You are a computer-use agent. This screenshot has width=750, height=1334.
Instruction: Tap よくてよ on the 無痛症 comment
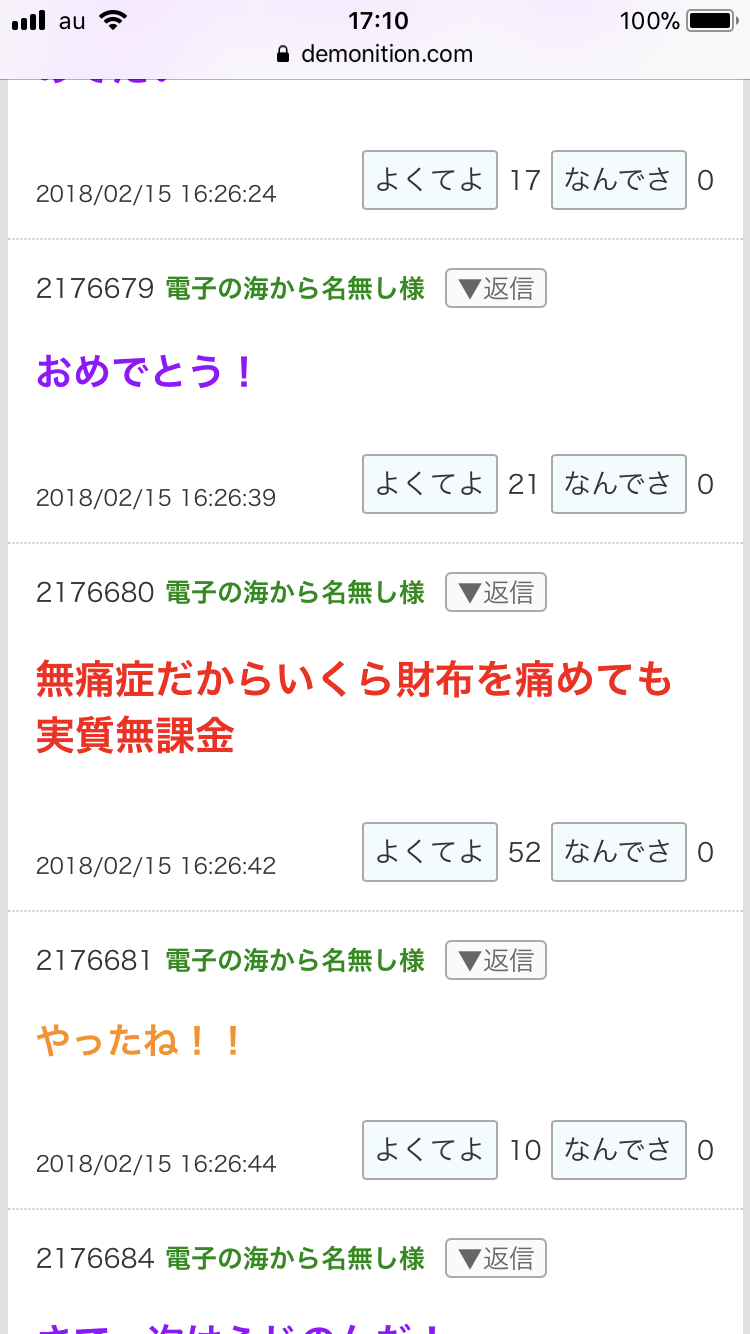[x=429, y=852]
